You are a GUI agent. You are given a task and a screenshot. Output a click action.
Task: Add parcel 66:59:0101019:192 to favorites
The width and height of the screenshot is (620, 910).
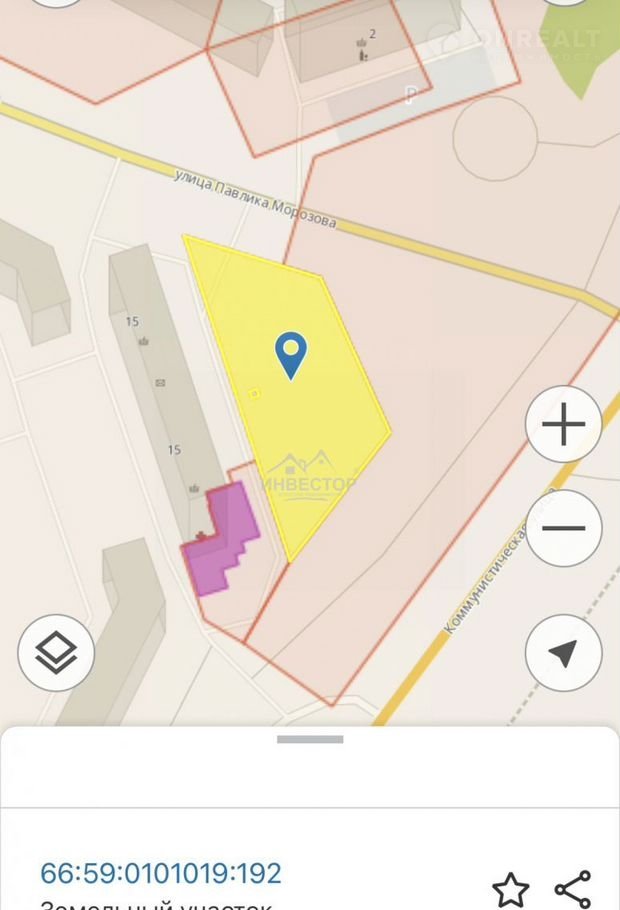[x=510, y=888]
